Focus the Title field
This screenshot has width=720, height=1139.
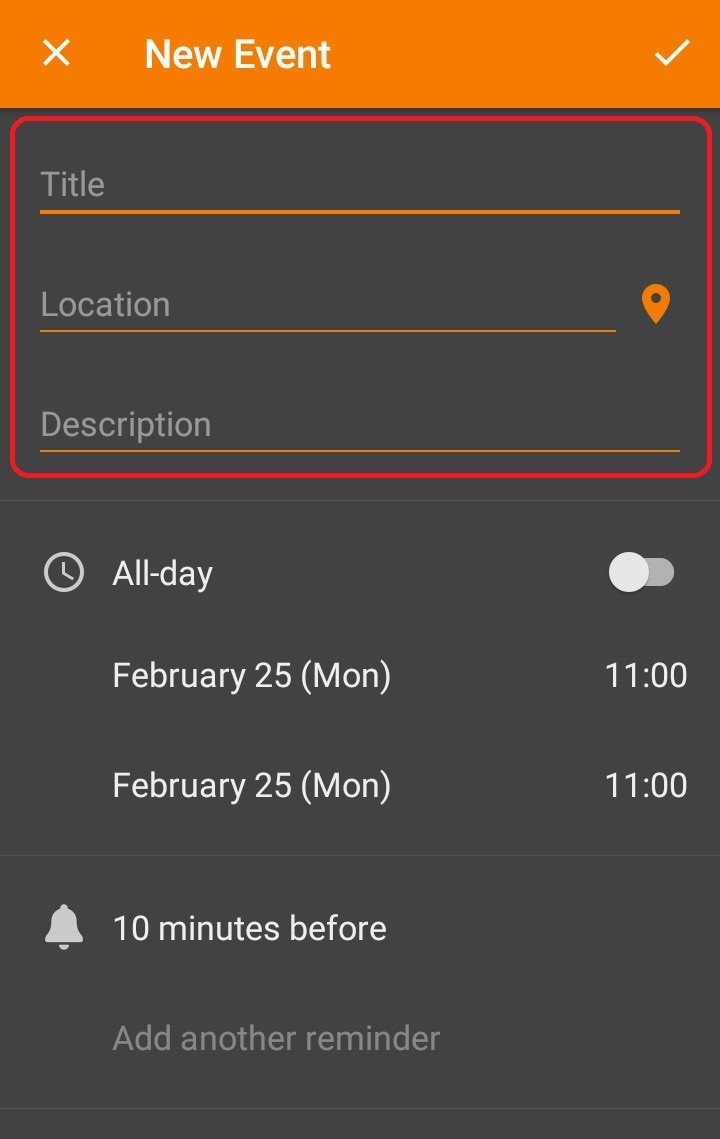point(359,185)
